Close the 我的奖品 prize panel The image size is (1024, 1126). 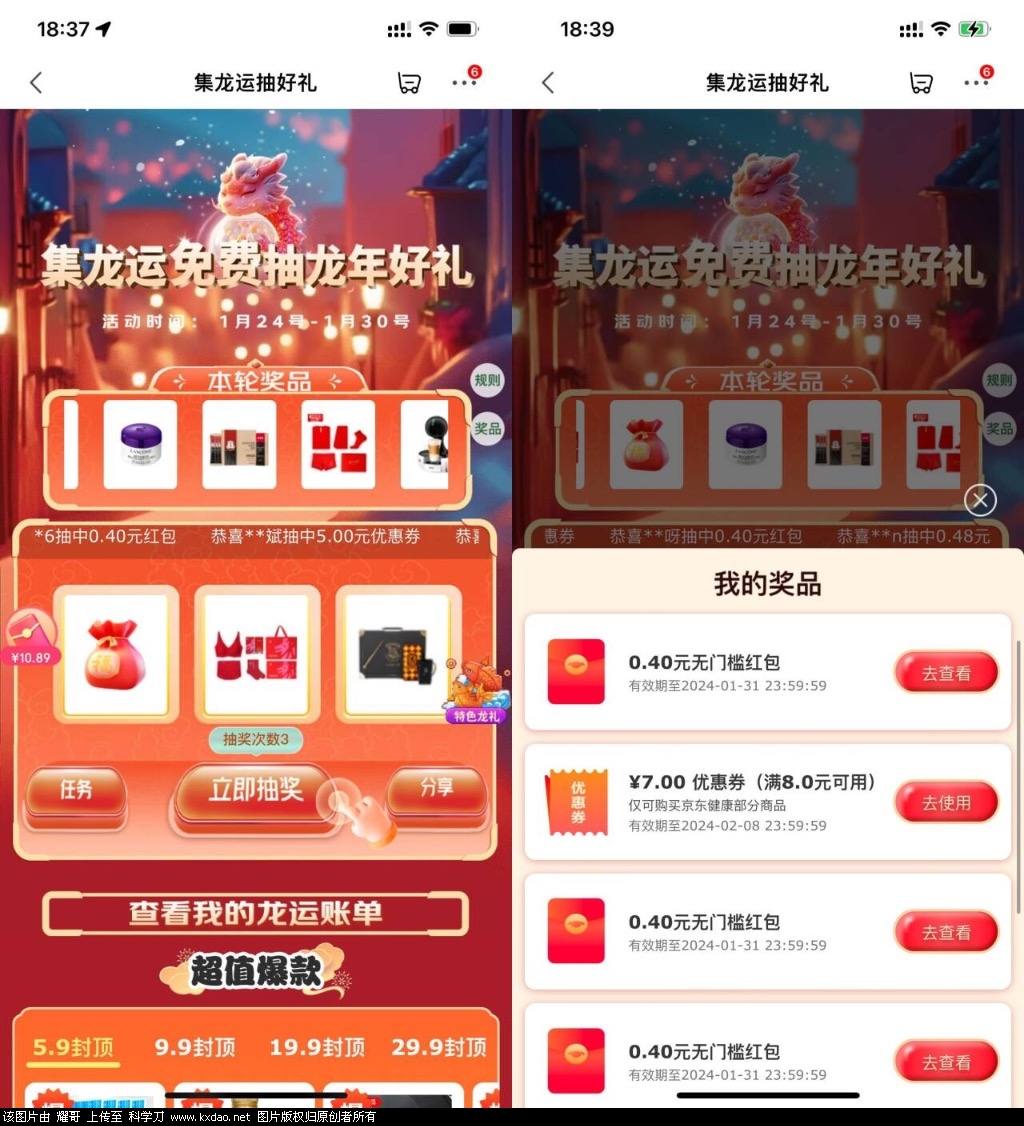point(980,500)
